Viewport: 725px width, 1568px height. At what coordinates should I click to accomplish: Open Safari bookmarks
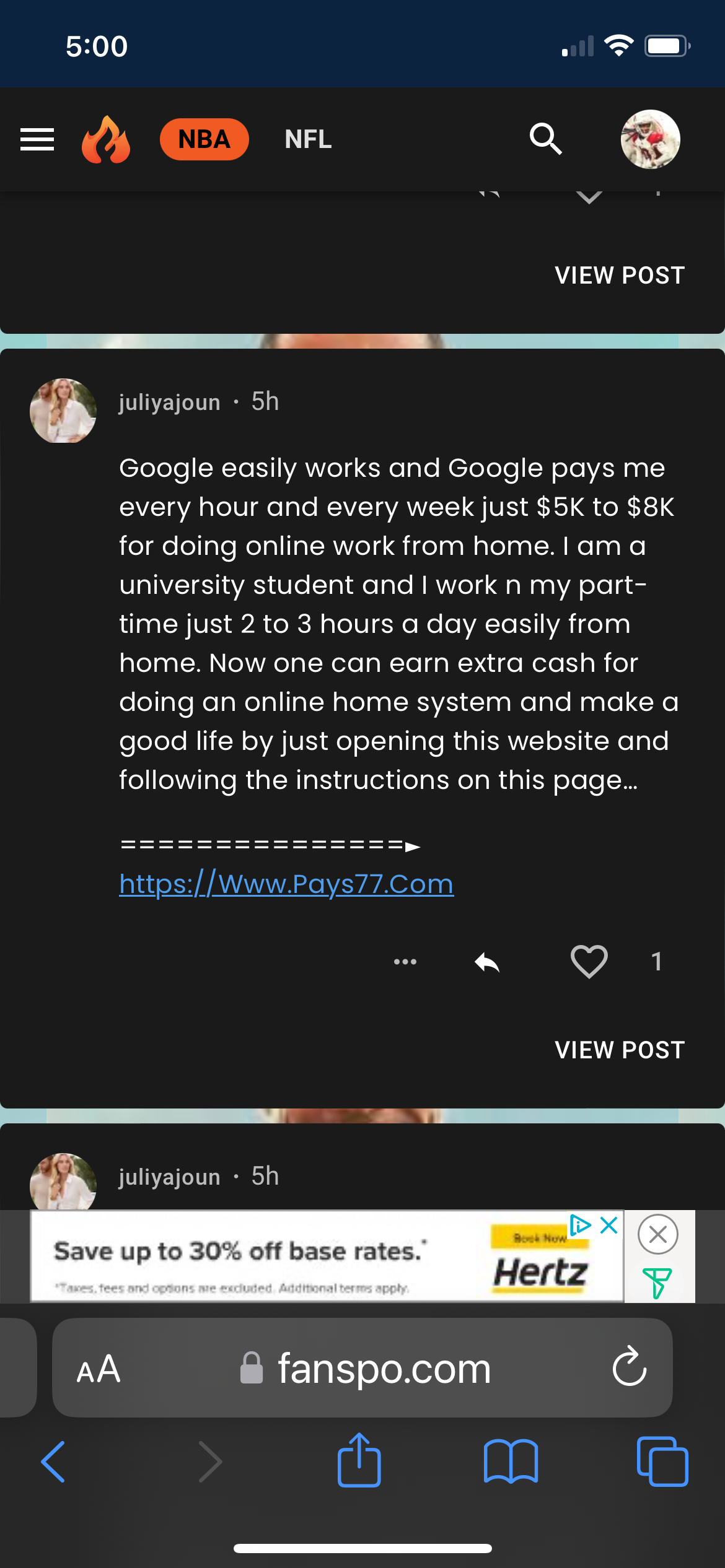click(x=511, y=1461)
